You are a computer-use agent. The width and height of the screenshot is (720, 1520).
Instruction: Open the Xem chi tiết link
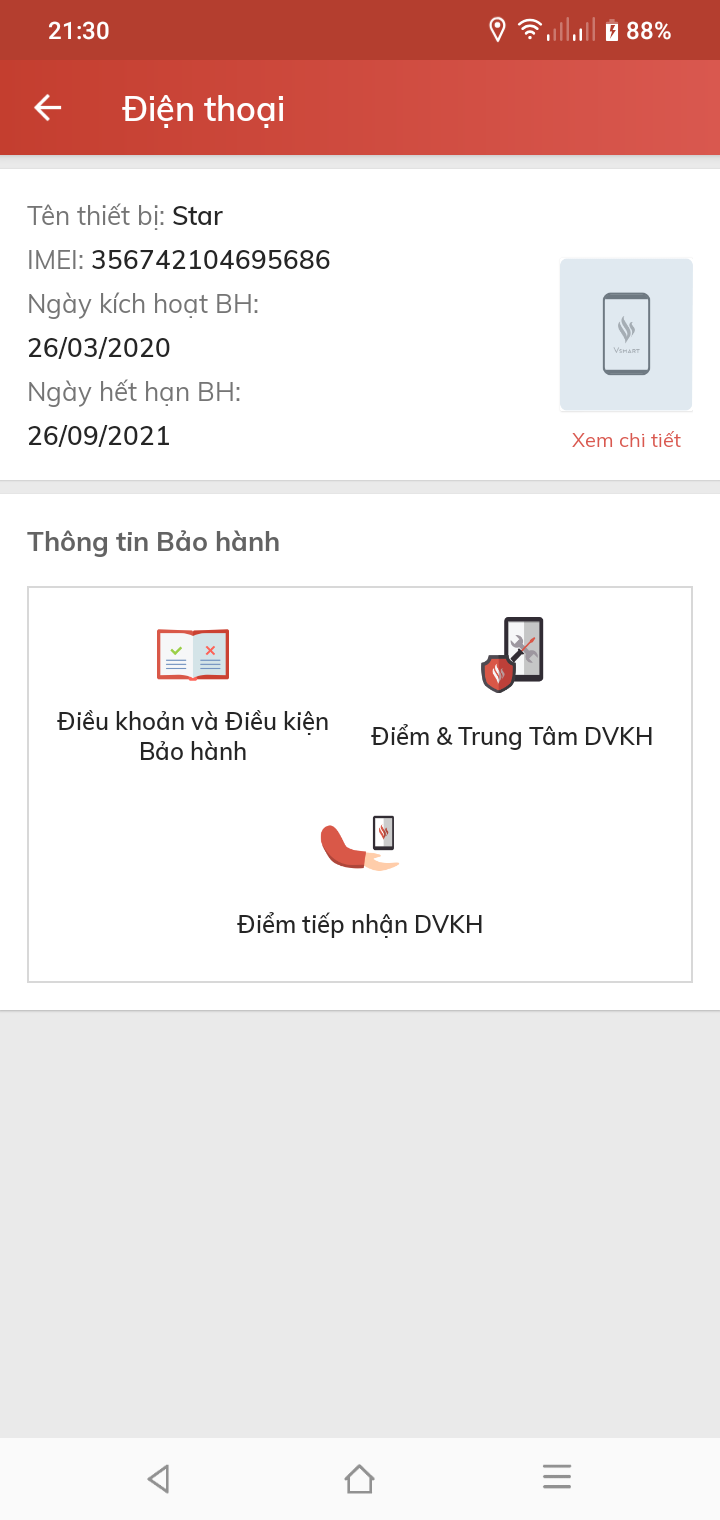click(x=626, y=440)
